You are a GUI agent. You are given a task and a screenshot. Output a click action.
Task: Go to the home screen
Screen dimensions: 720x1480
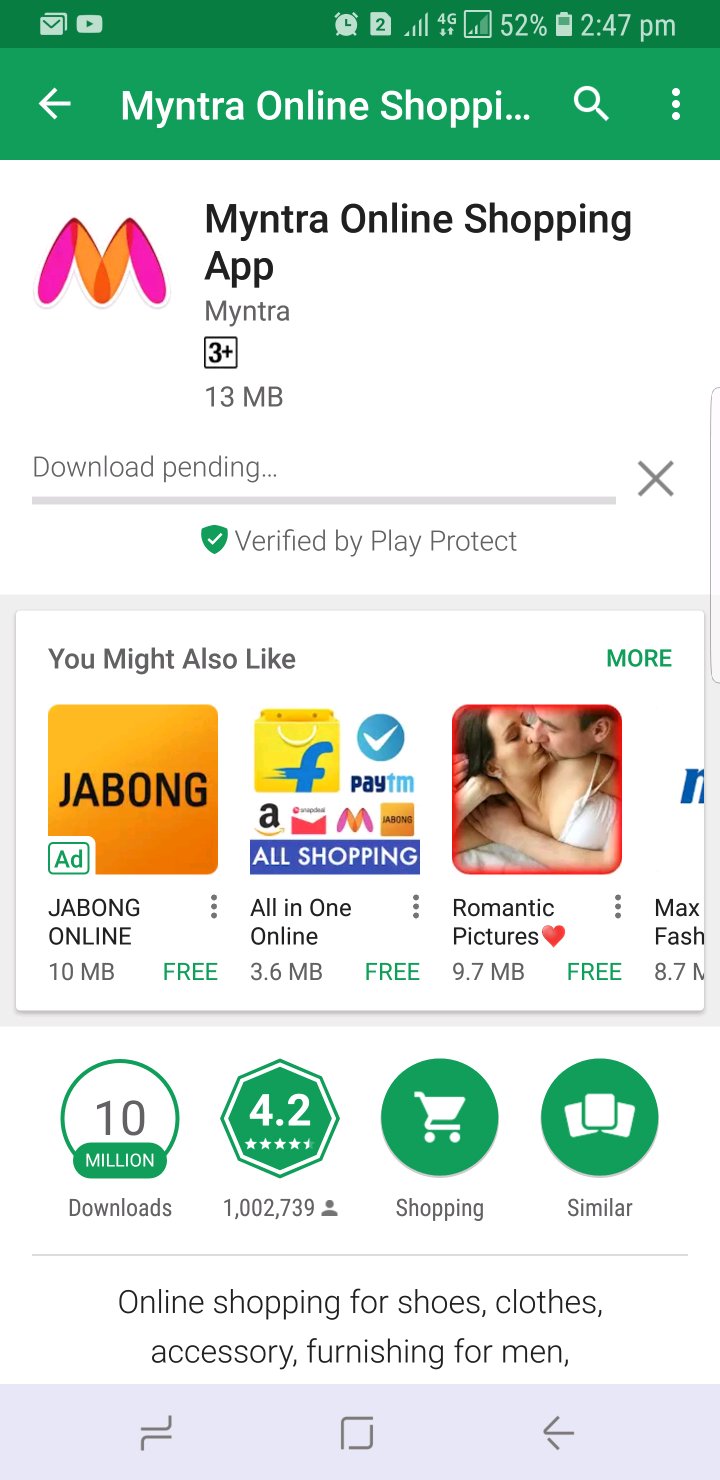[357, 1433]
